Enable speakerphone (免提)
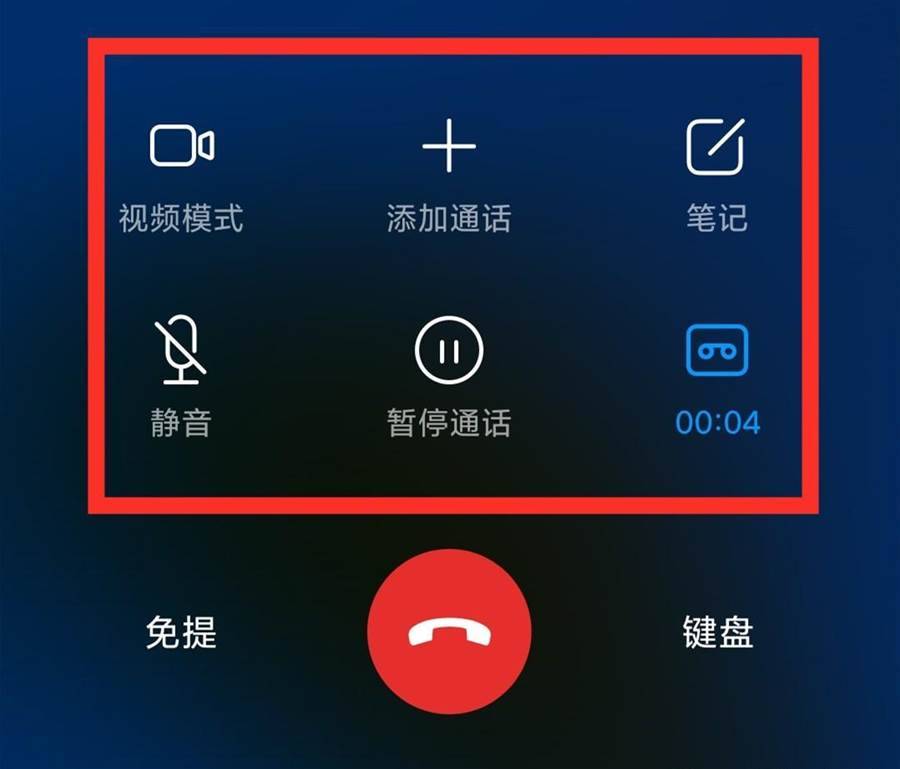The height and width of the screenshot is (769, 900). click(x=181, y=632)
